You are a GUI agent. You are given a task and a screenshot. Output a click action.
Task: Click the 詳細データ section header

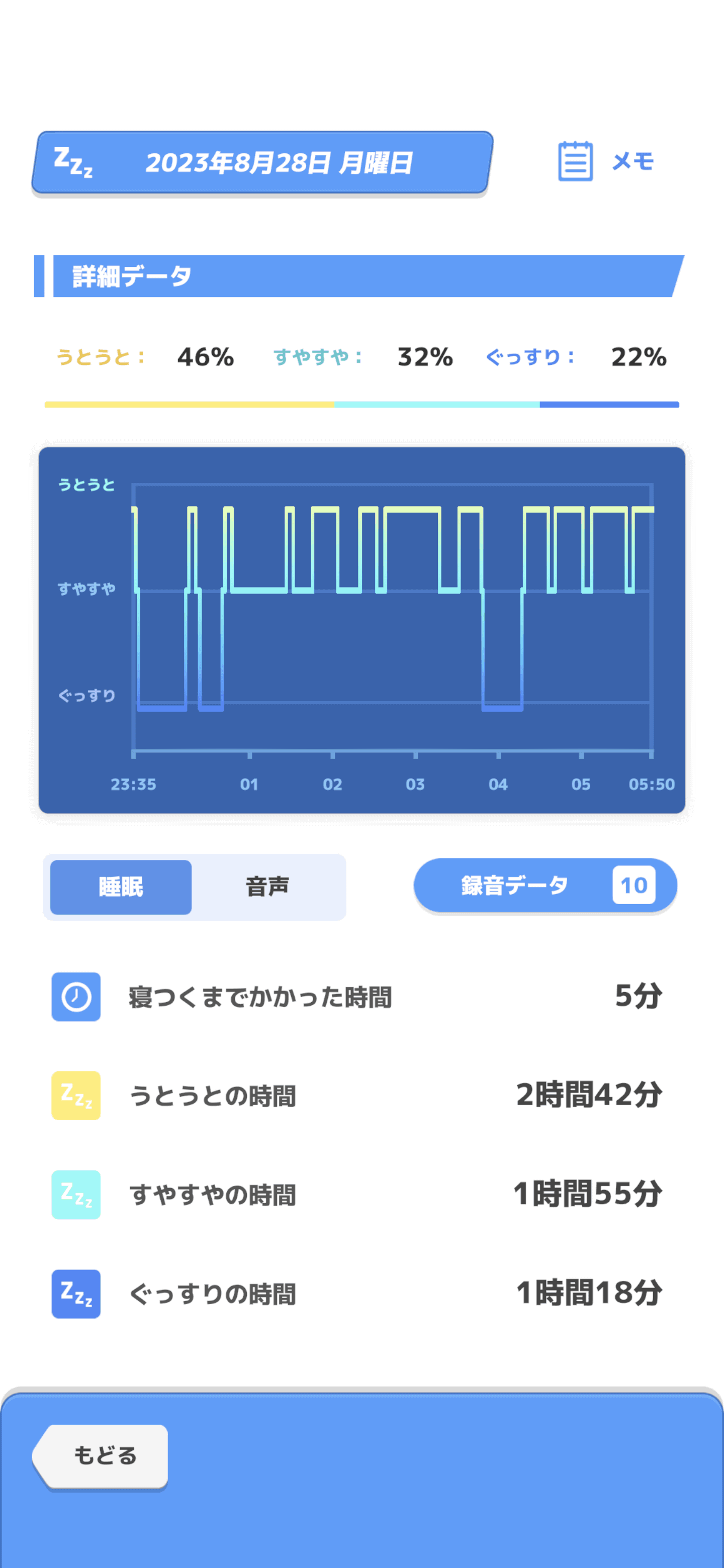(x=131, y=275)
